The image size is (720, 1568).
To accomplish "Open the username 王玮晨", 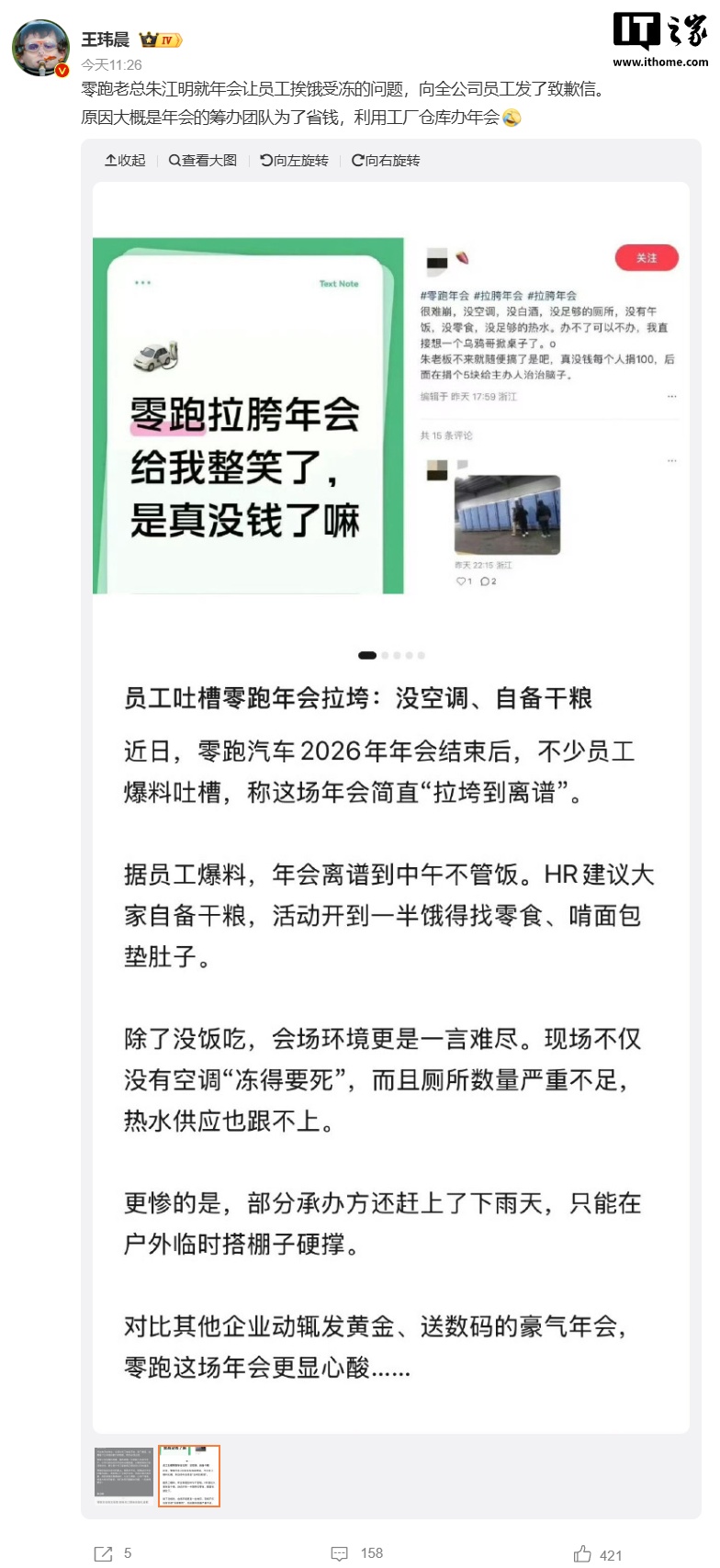I will pos(105,39).
